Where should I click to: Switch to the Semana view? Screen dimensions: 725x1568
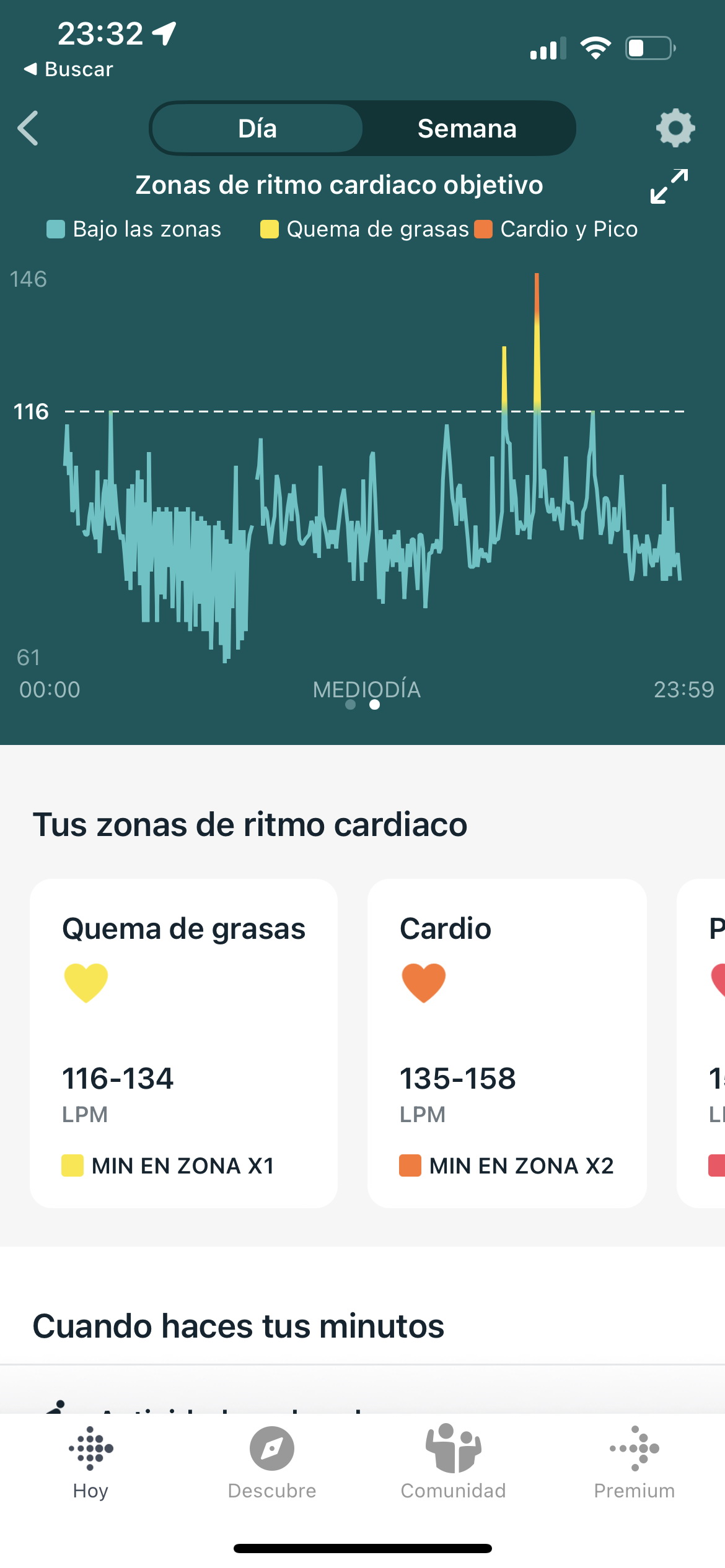(467, 128)
